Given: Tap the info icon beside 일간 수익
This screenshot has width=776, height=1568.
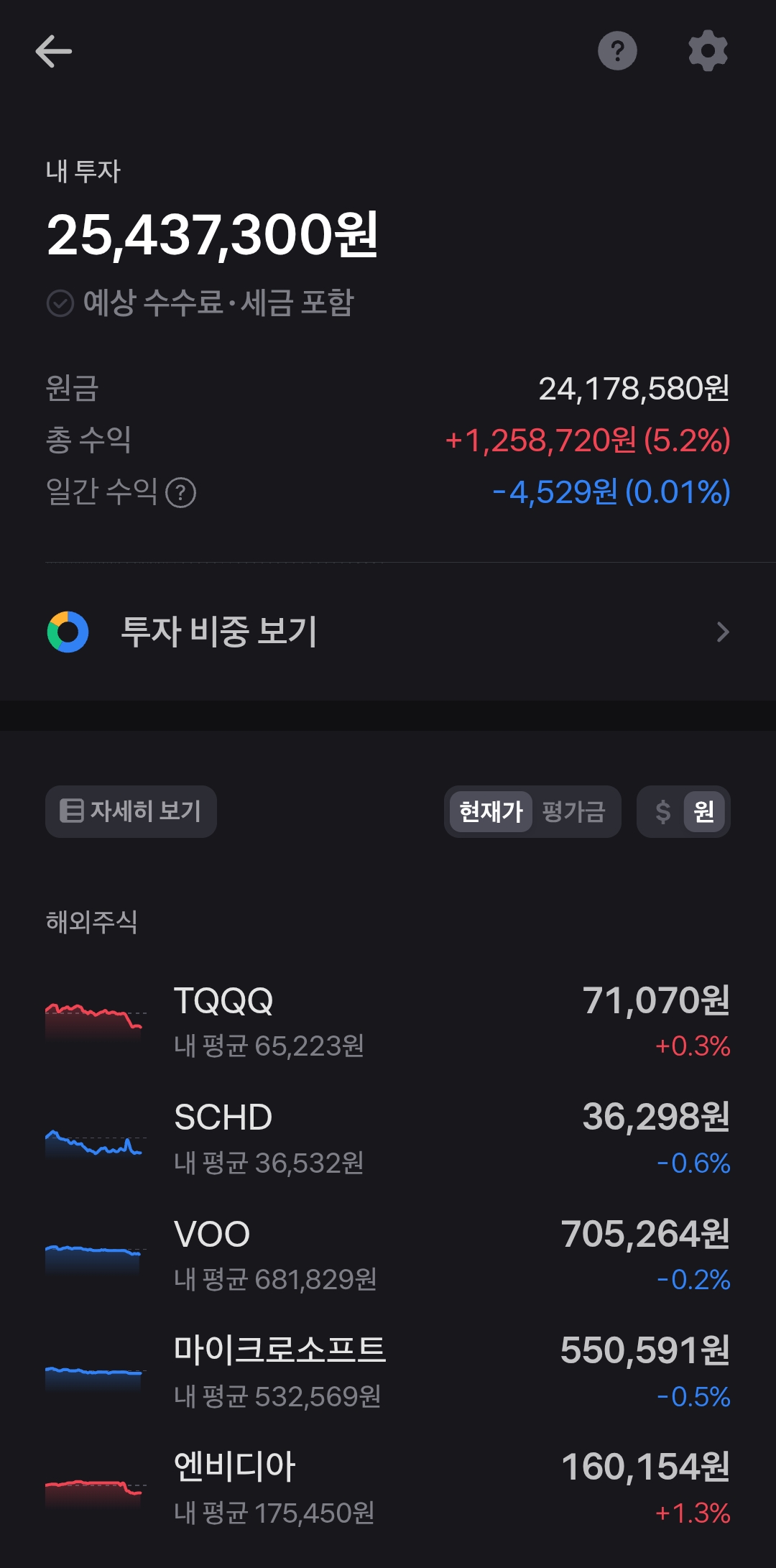Looking at the screenshot, I should tap(180, 493).
